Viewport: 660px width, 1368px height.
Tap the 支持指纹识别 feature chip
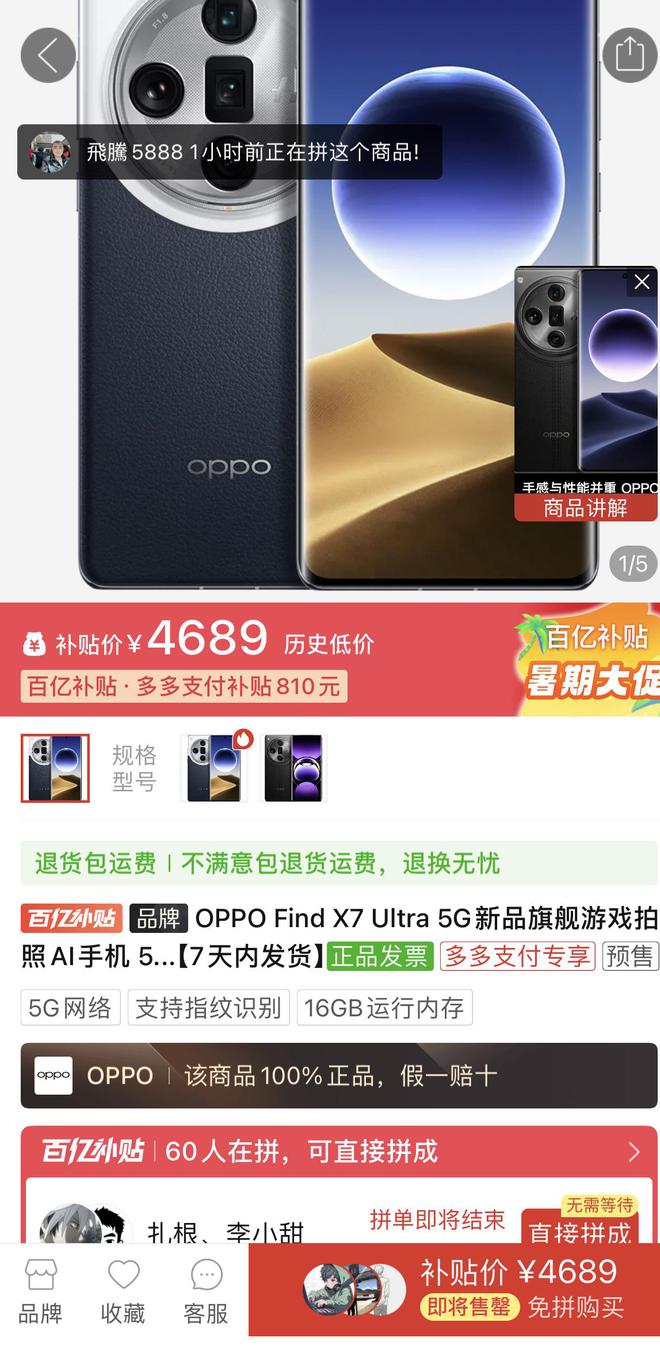click(208, 1008)
